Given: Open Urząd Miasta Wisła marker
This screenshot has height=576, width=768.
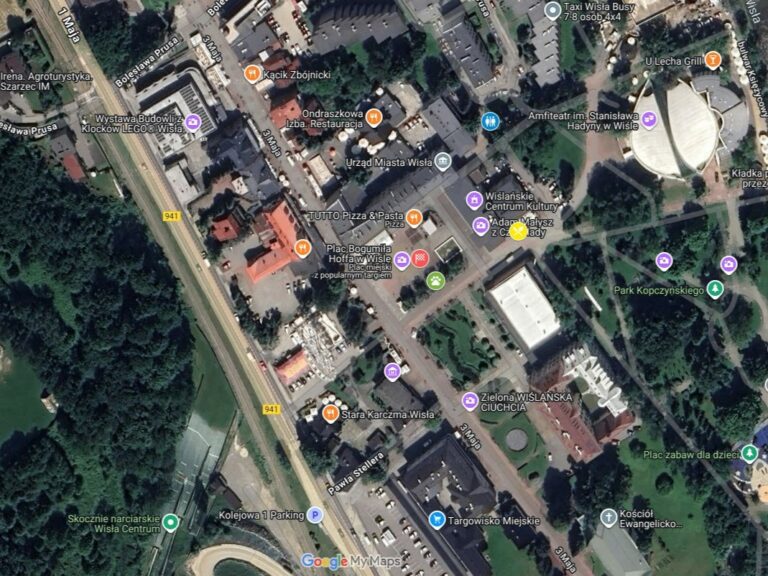Looking at the screenshot, I should click(443, 161).
